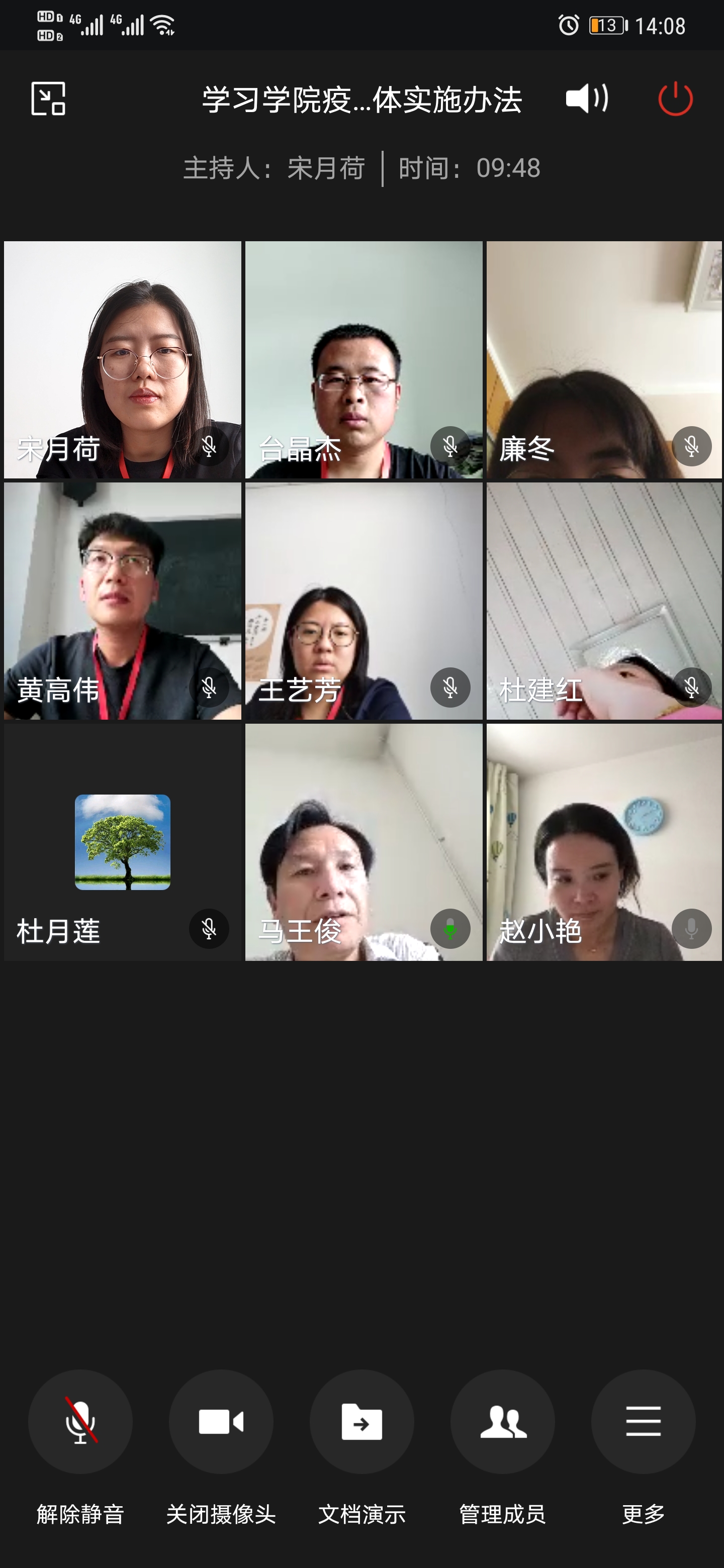724x1568 pixels.
Task: Select 廉冬's video tile
Action: click(x=604, y=360)
